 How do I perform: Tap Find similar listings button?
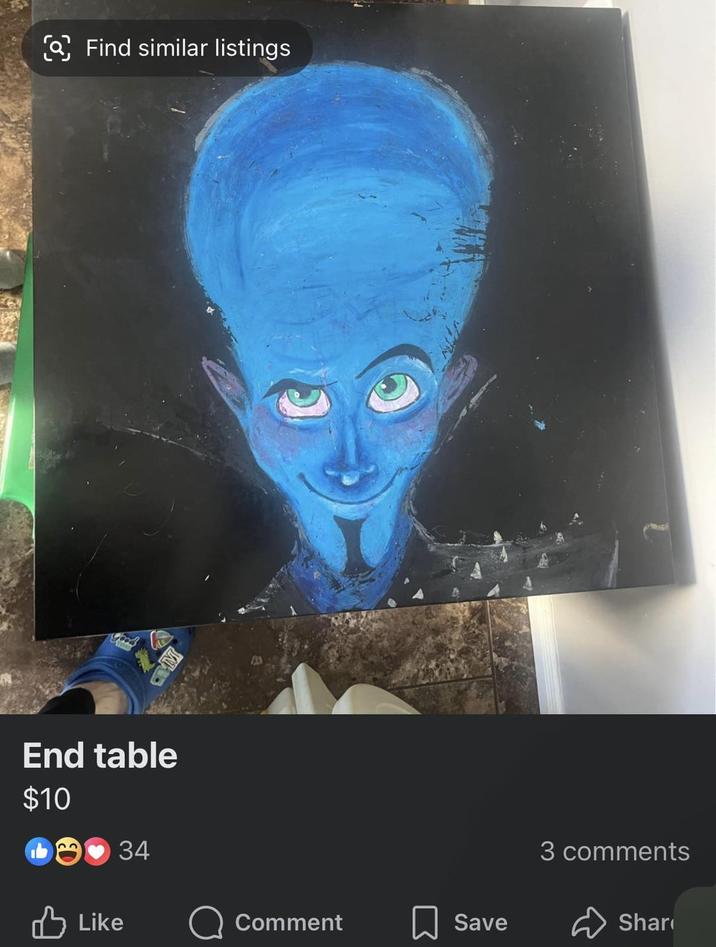point(167,48)
